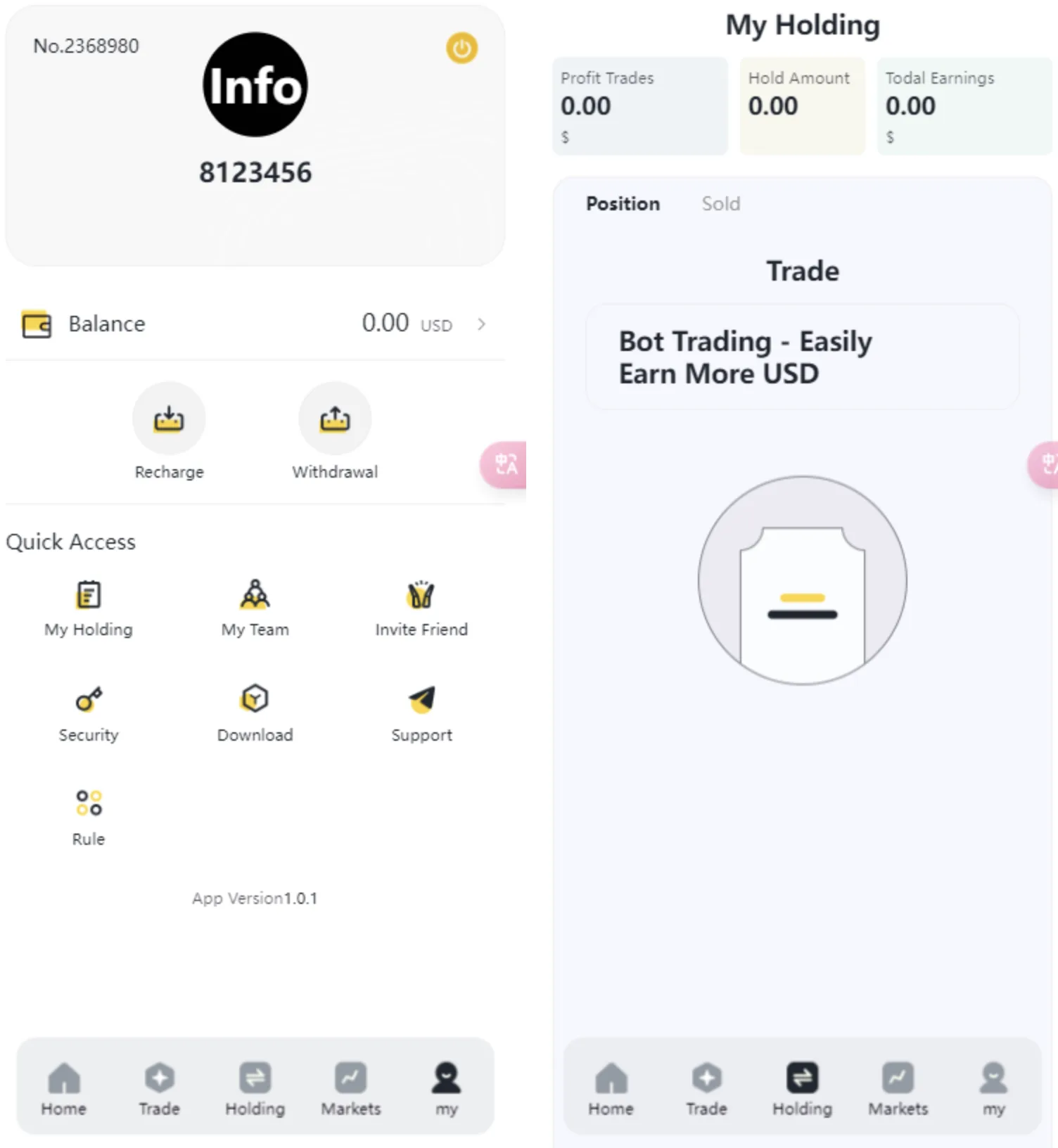Tap the Info profile avatar
The image size is (1058, 1148).
click(255, 84)
